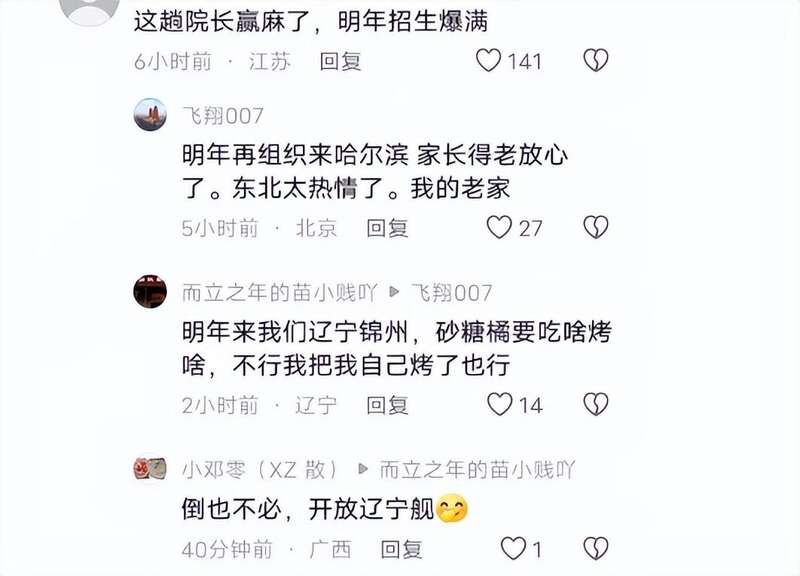
Task: Reply to 飞翔007's 北京 comment
Action: point(387,228)
